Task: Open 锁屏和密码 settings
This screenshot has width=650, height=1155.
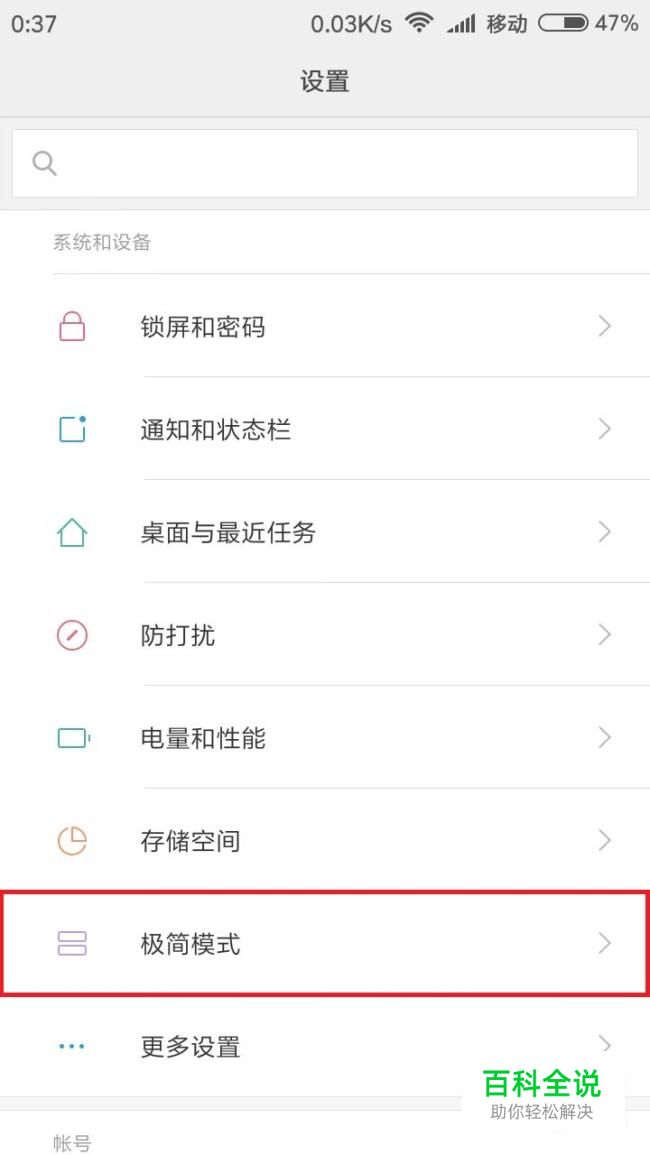Action: point(325,327)
